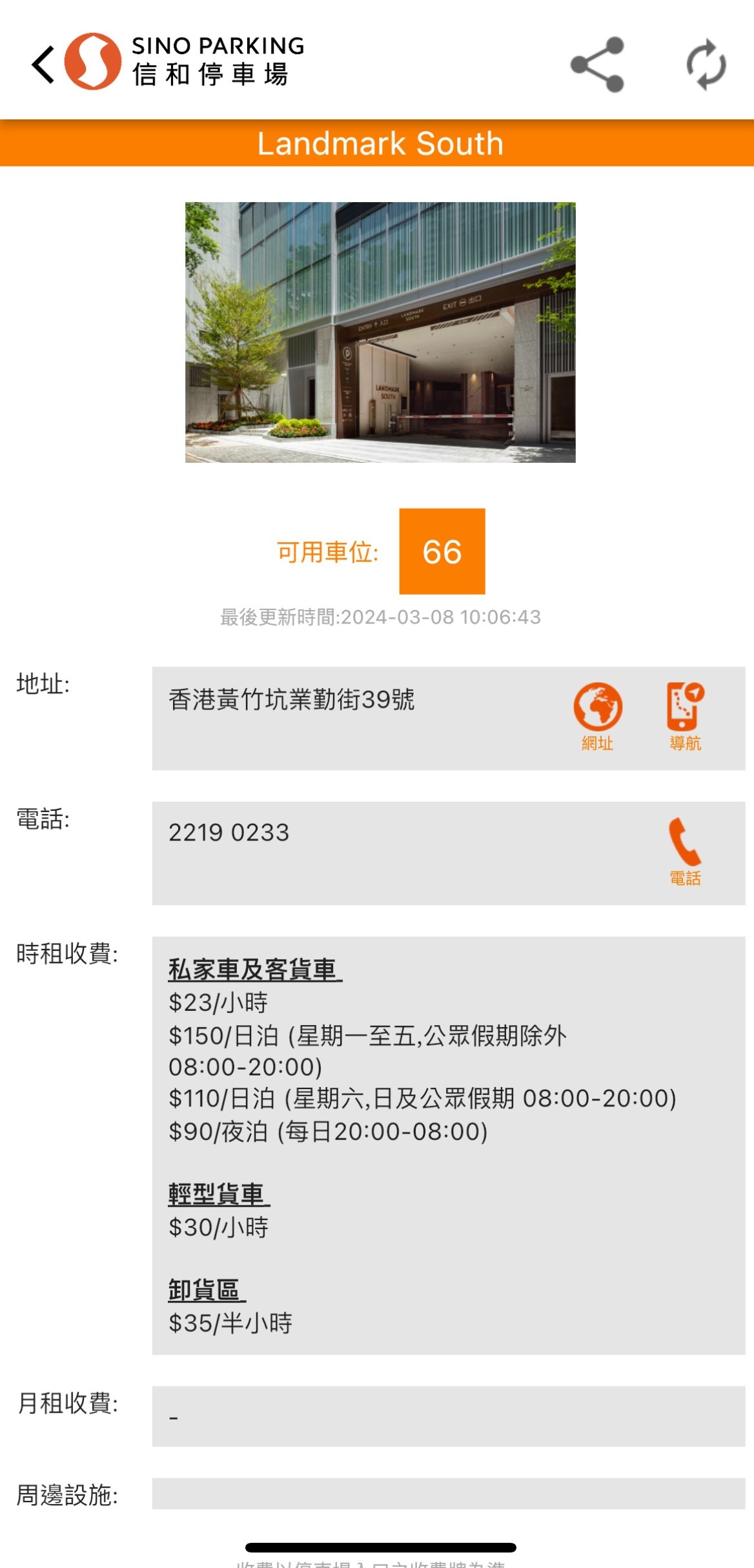Viewport: 754px width, 1568px height.
Task: Open the car park website (網址)
Action: coord(598,715)
